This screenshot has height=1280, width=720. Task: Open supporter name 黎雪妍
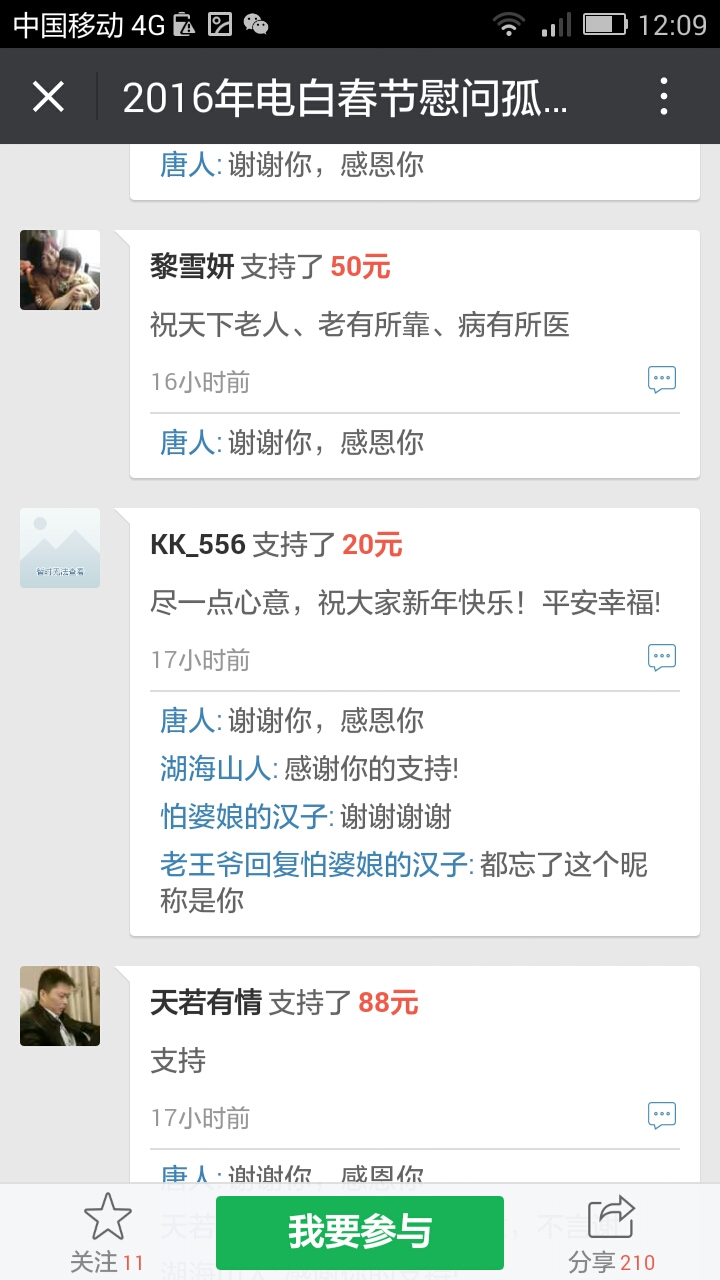click(192, 266)
